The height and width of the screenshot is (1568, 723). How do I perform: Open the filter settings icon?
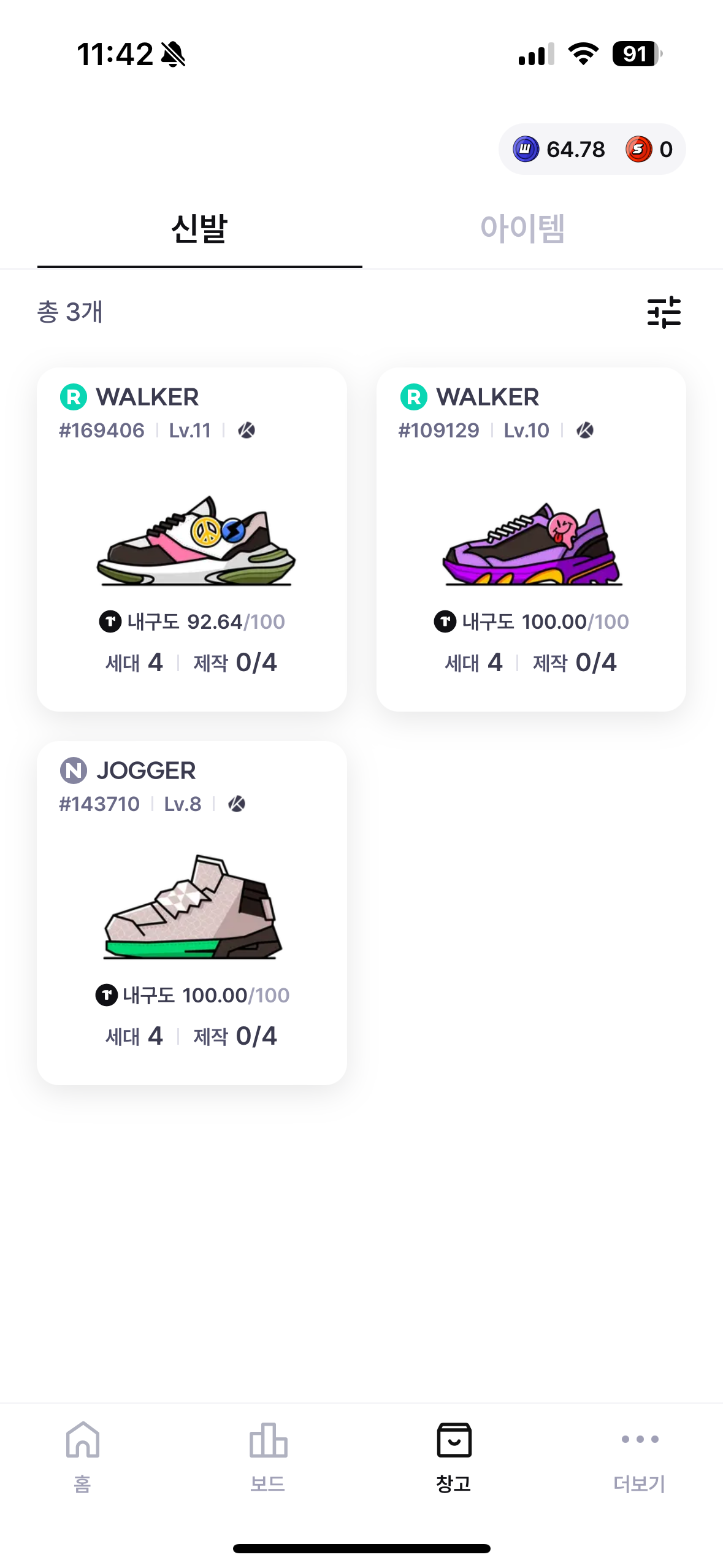pyautogui.click(x=664, y=312)
